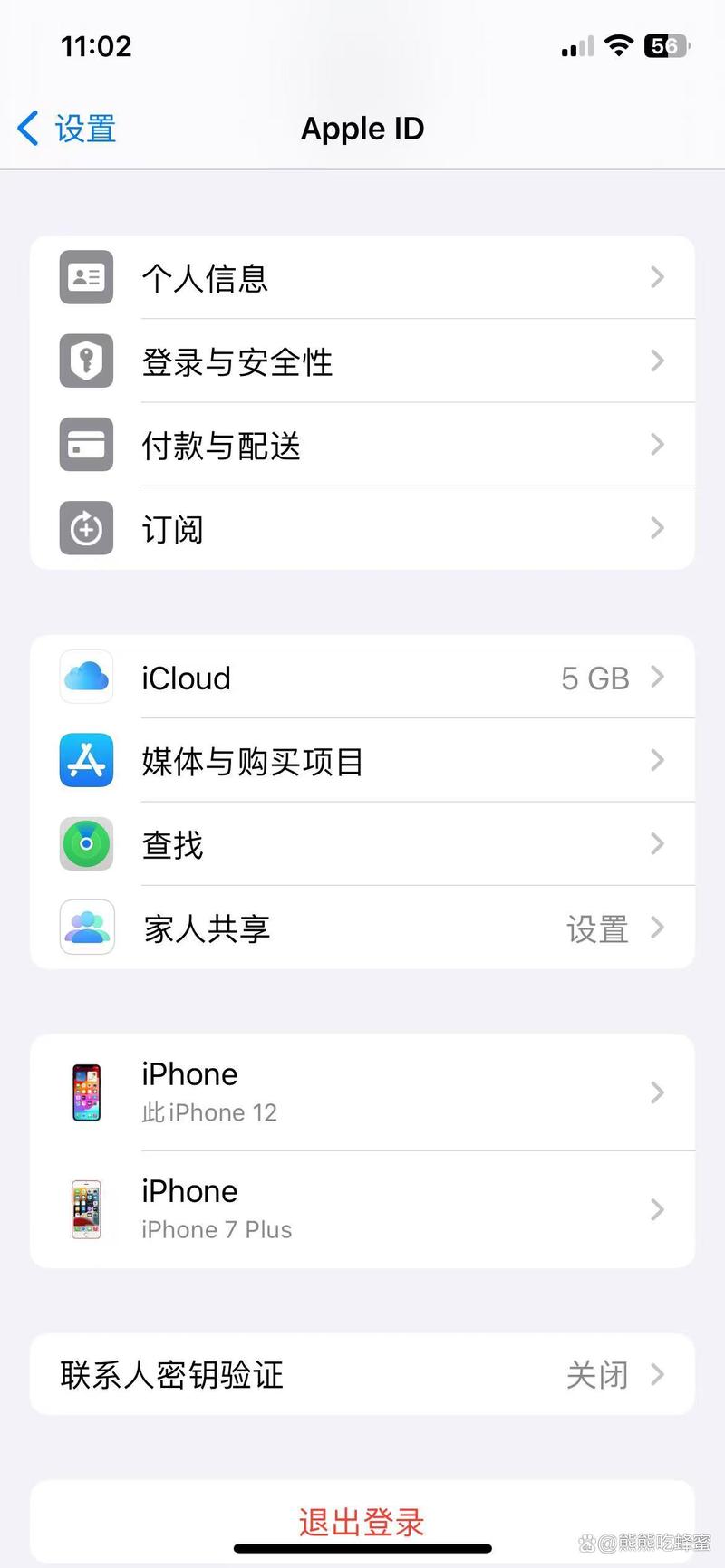Tap the iPhone 7 Plus device thumbnail
725x1568 pixels.
pyautogui.click(x=85, y=1209)
